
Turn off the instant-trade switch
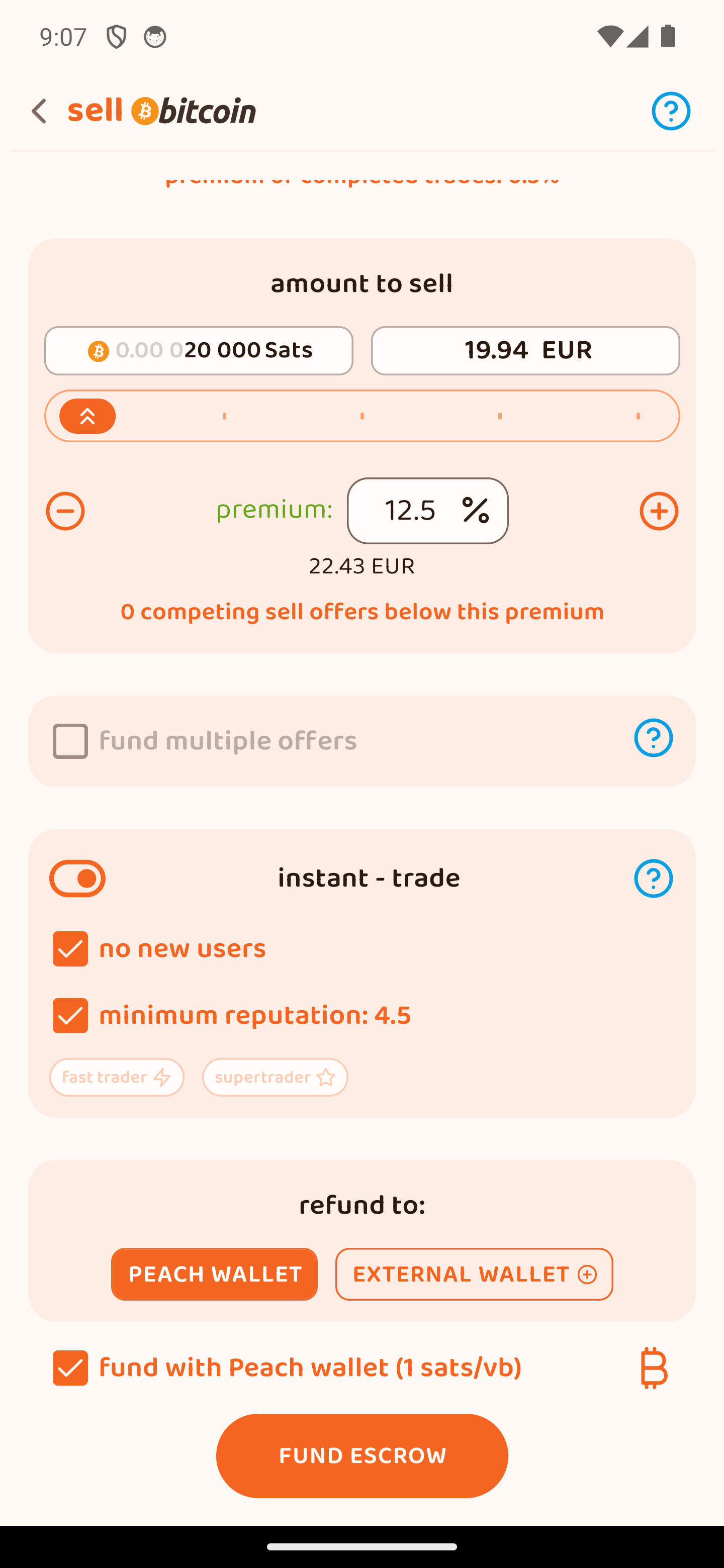pyautogui.click(x=77, y=878)
